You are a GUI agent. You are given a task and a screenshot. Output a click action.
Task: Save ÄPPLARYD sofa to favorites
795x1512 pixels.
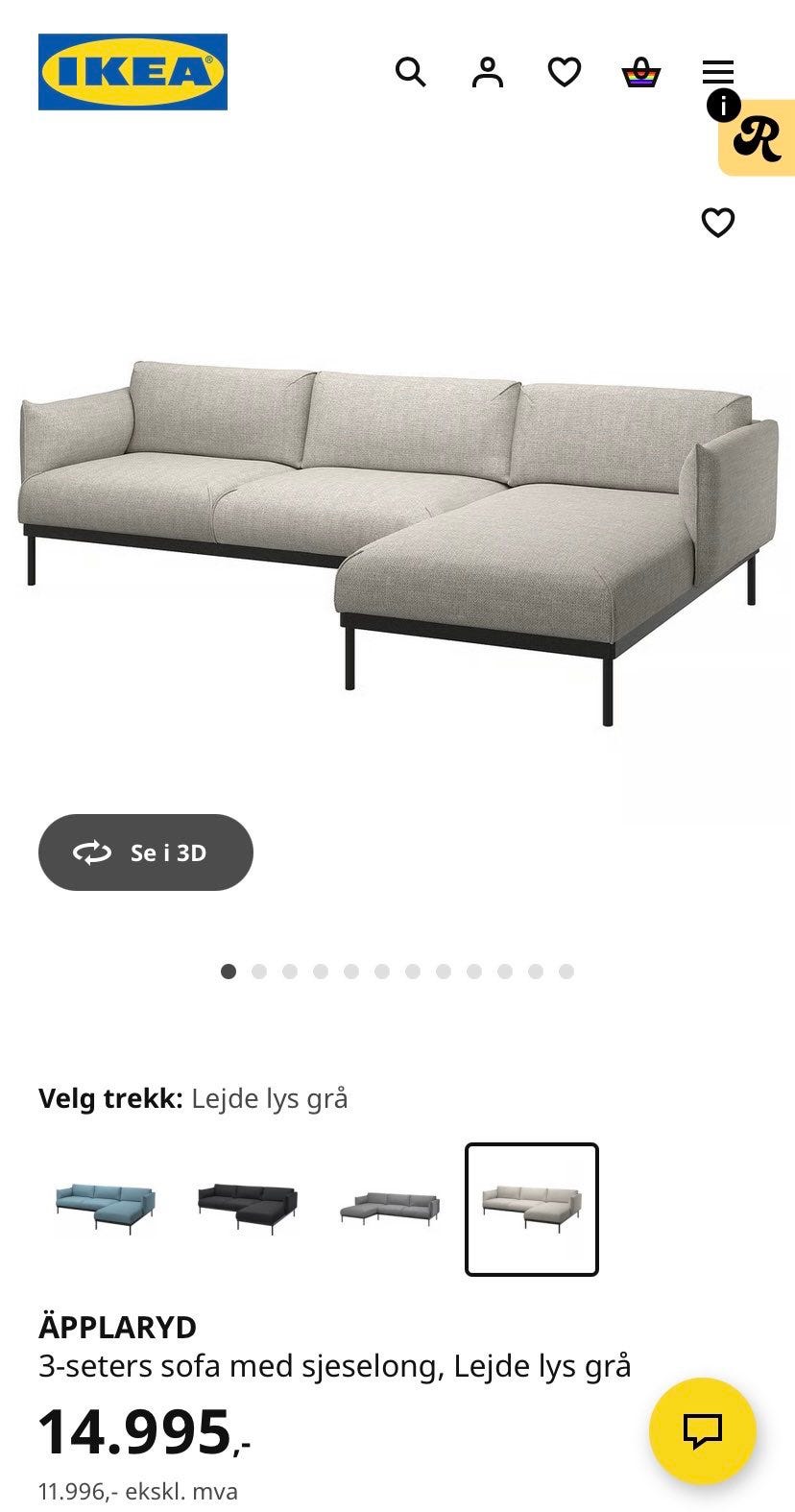point(717,223)
